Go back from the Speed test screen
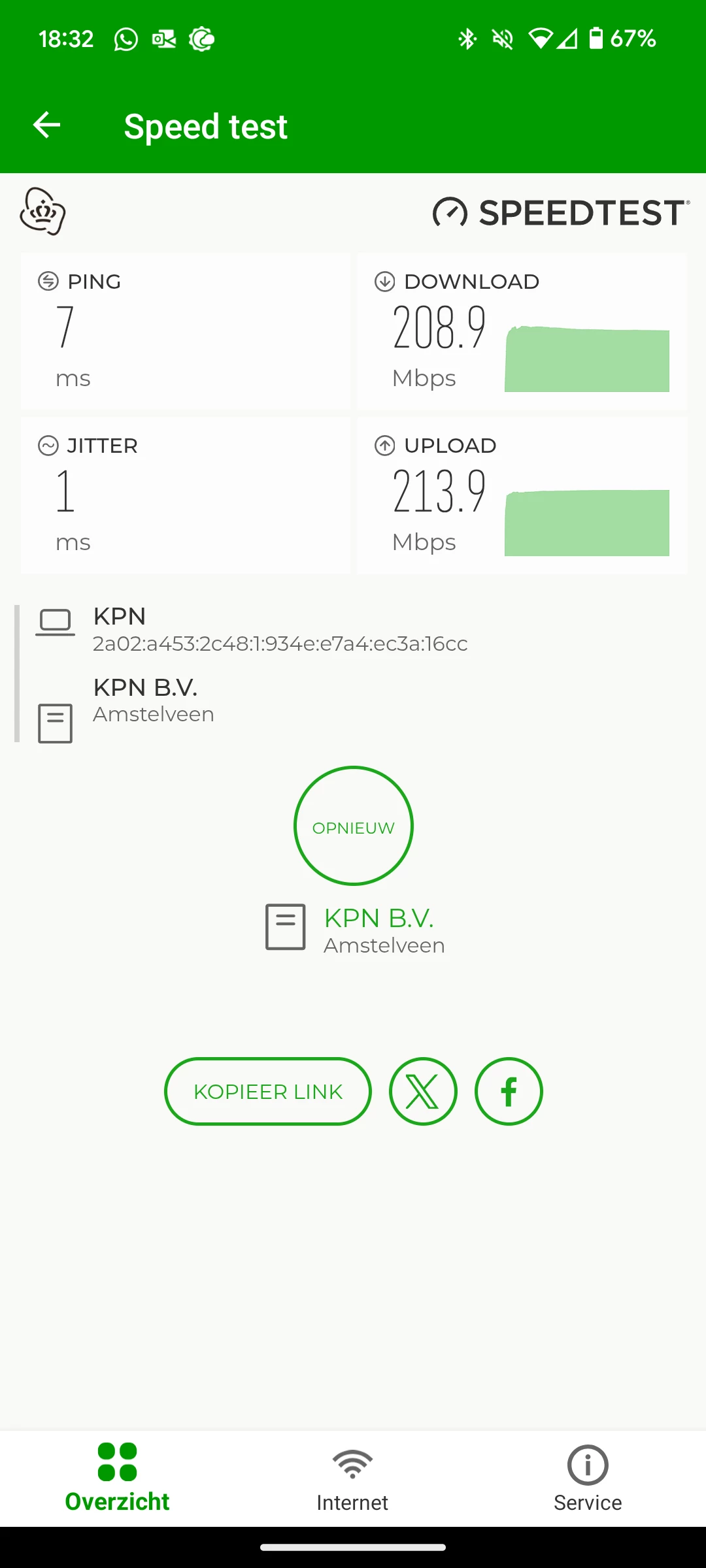 47,125
